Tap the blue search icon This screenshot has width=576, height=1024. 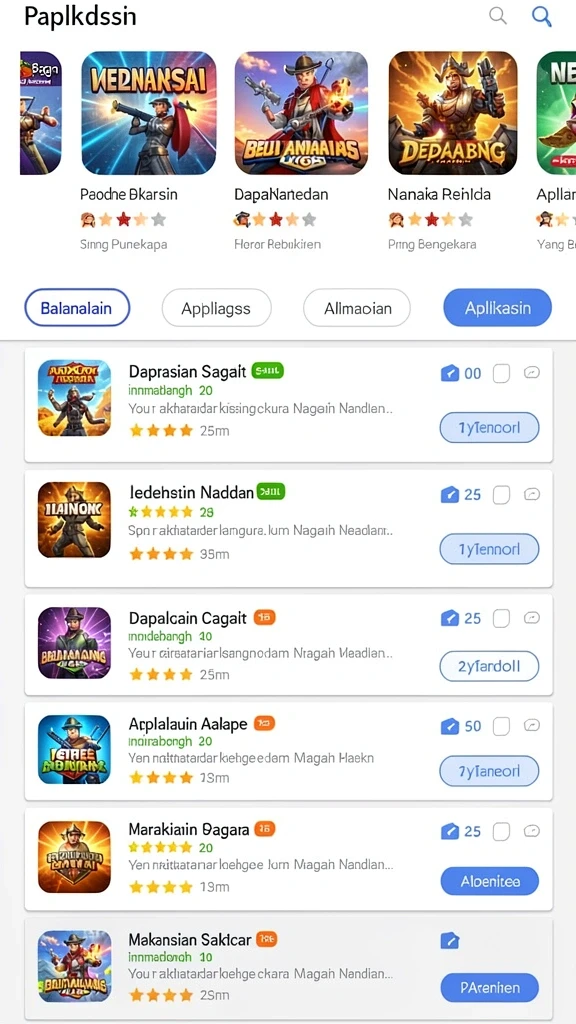pyautogui.click(x=542, y=16)
